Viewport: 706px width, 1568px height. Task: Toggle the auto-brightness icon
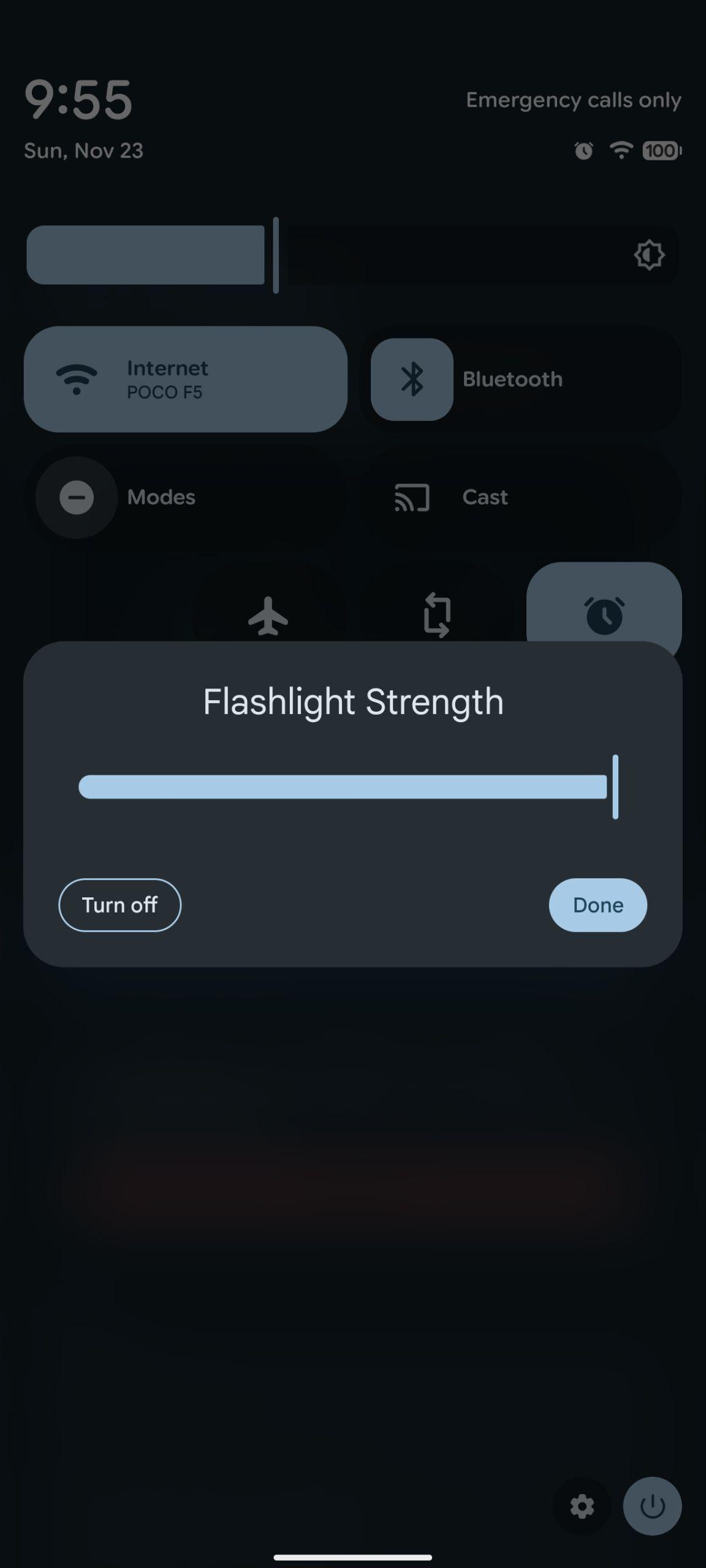[649, 255]
